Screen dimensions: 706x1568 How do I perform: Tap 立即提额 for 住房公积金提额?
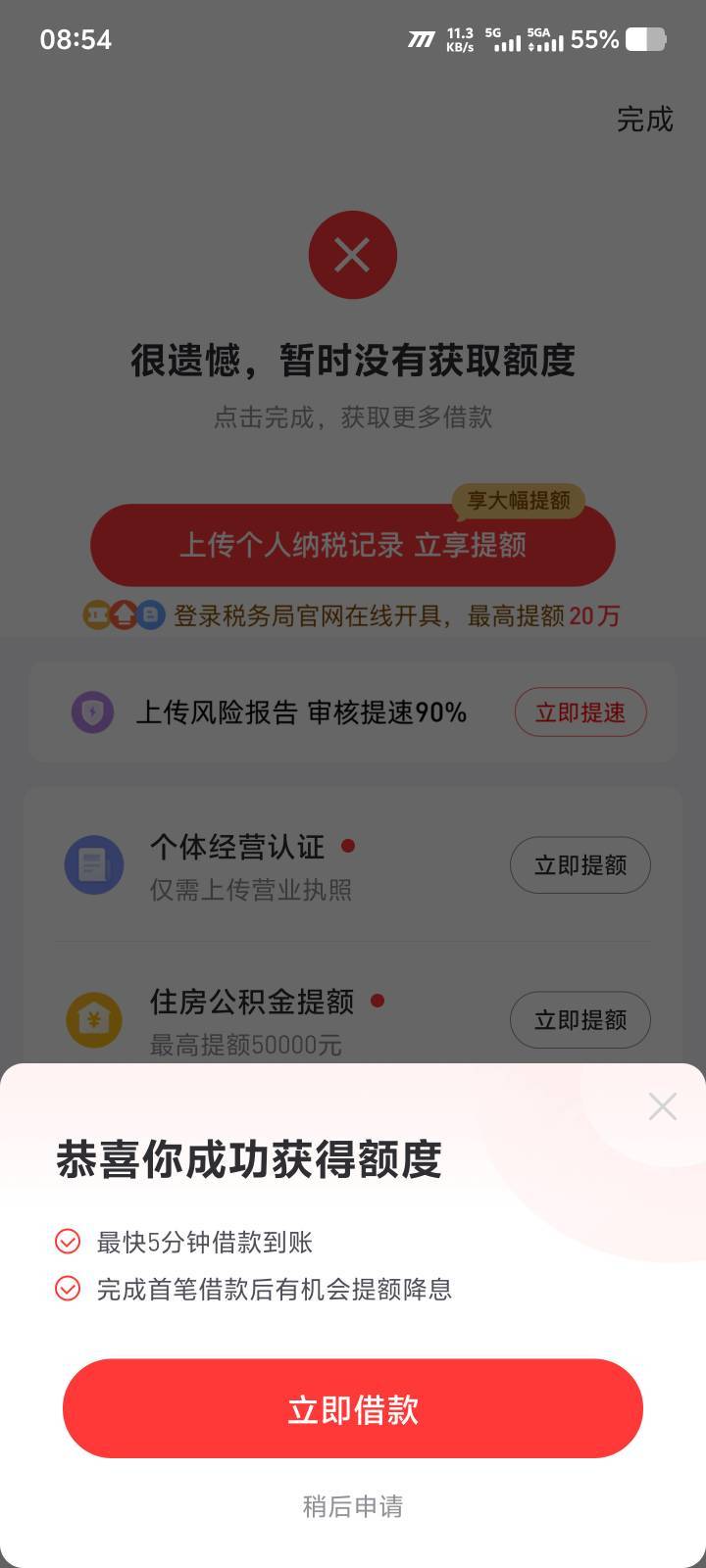[580, 1020]
